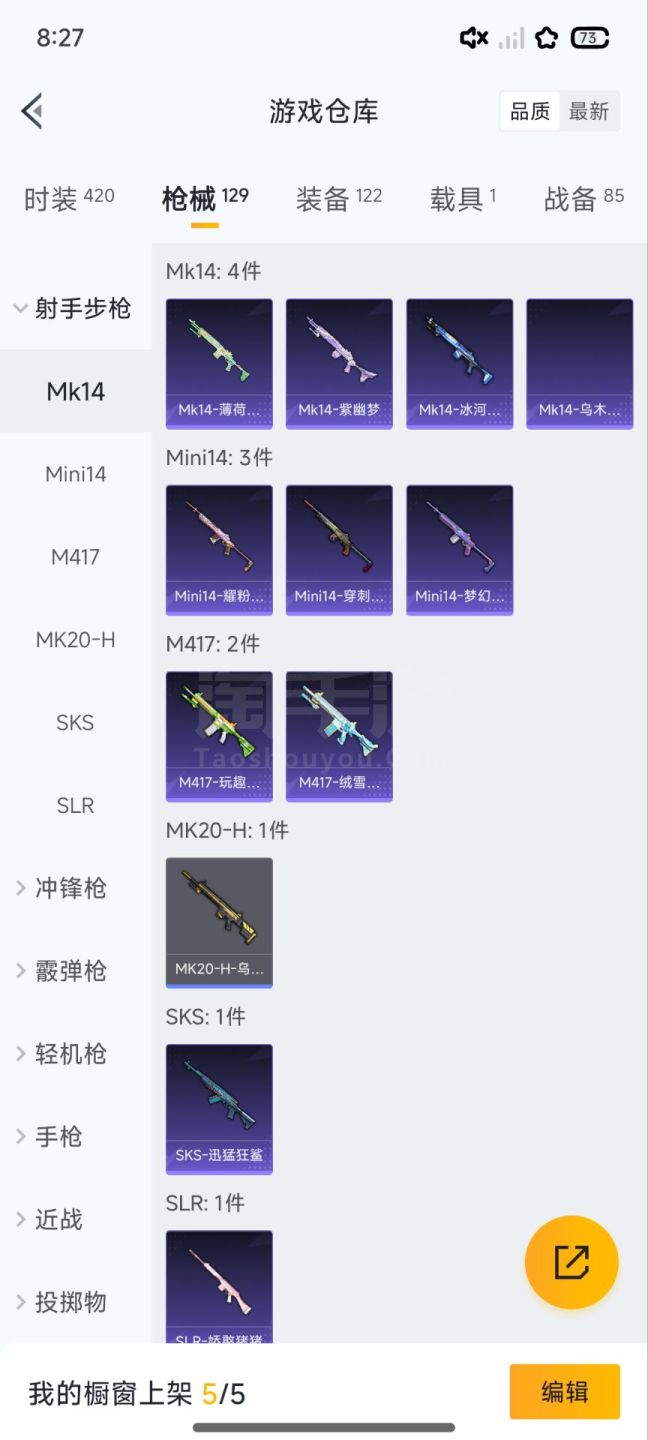Open the Mk14-紫幽梦 skin tile

pyautogui.click(x=339, y=364)
